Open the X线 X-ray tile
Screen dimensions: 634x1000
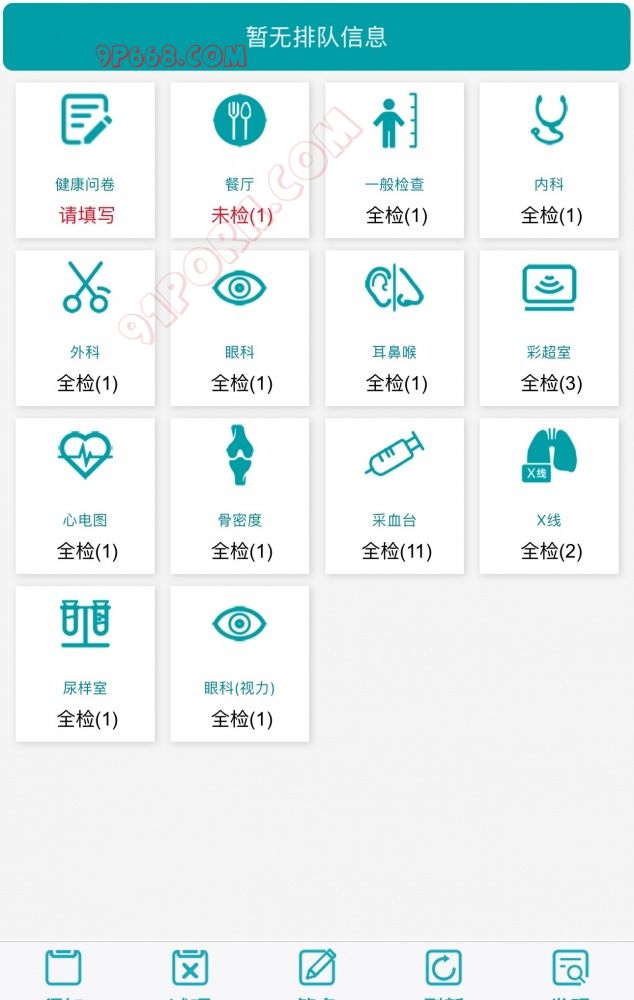pos(549,496)
